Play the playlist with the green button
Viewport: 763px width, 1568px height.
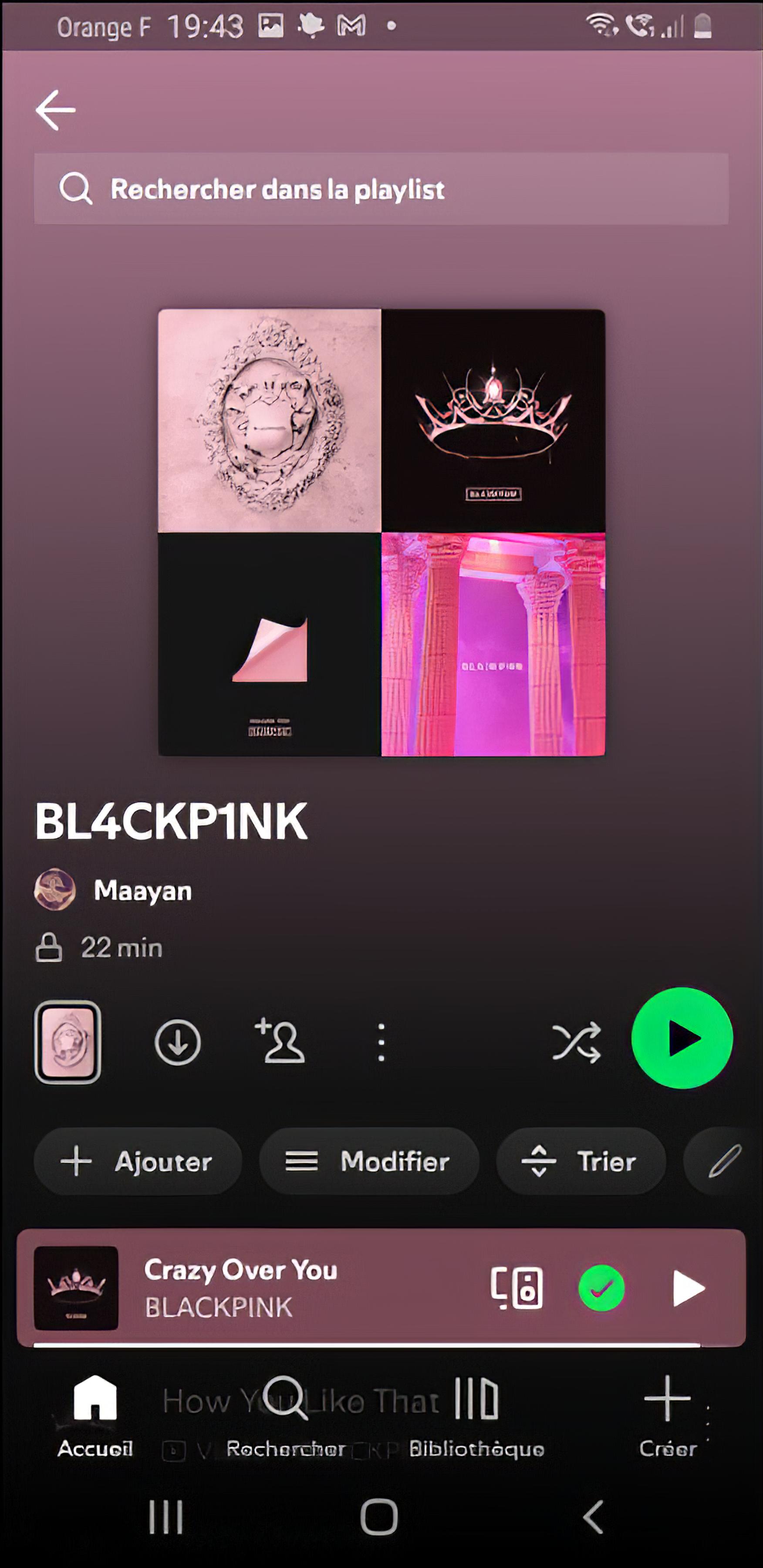click(682, 1038)
